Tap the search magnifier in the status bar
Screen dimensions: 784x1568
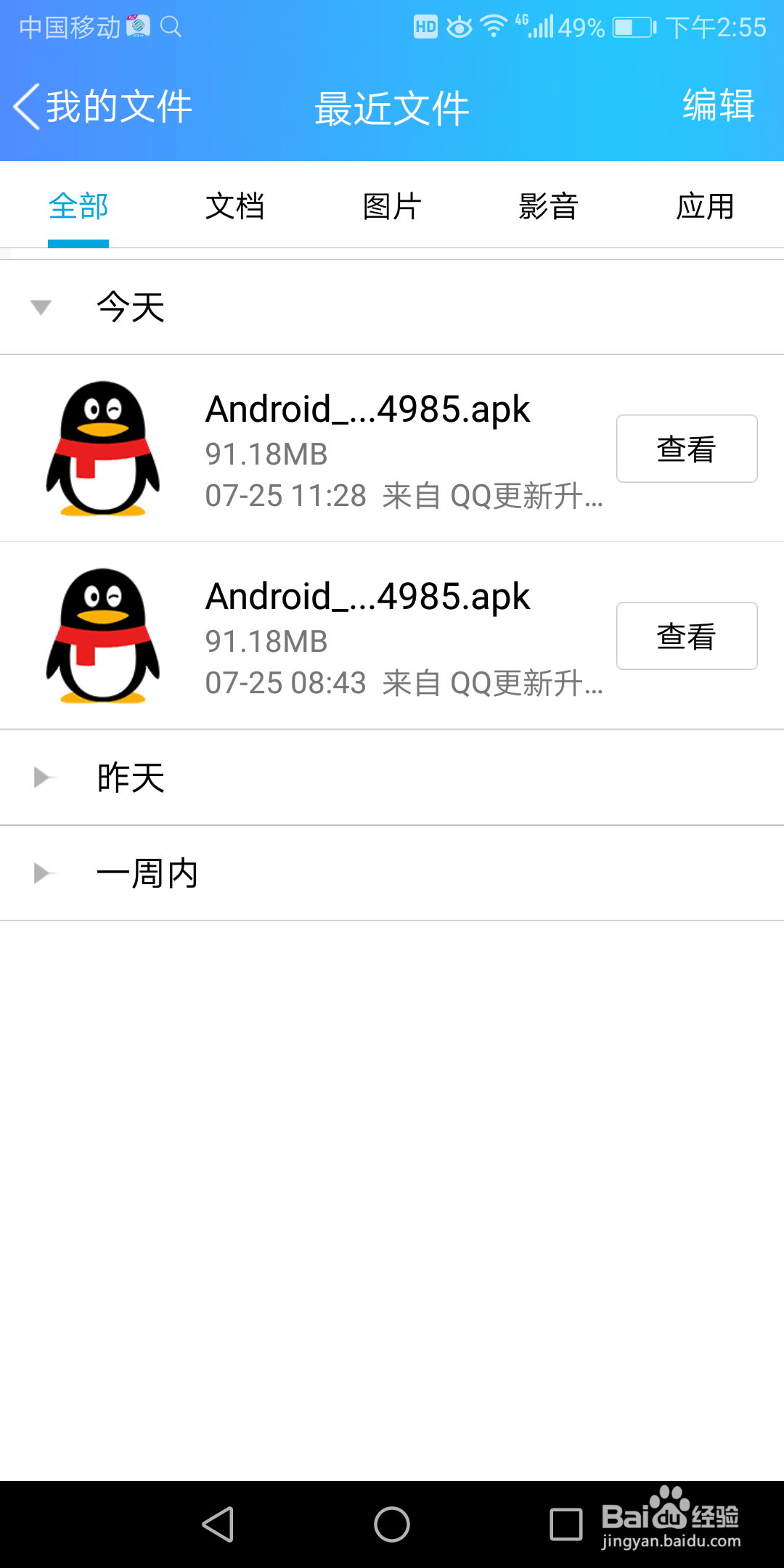point(172,28)
